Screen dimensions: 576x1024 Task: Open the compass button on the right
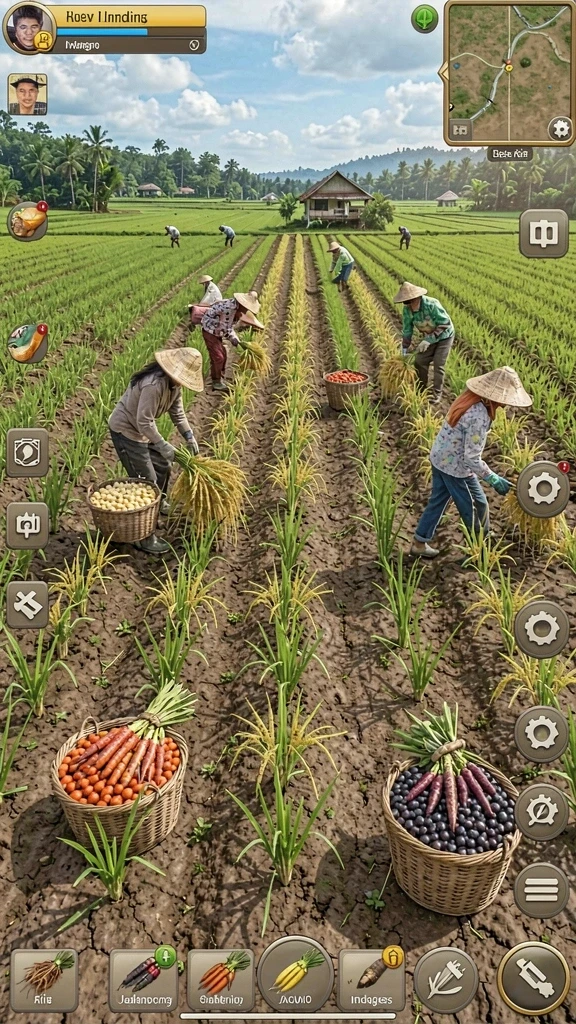tap(541, 812)
